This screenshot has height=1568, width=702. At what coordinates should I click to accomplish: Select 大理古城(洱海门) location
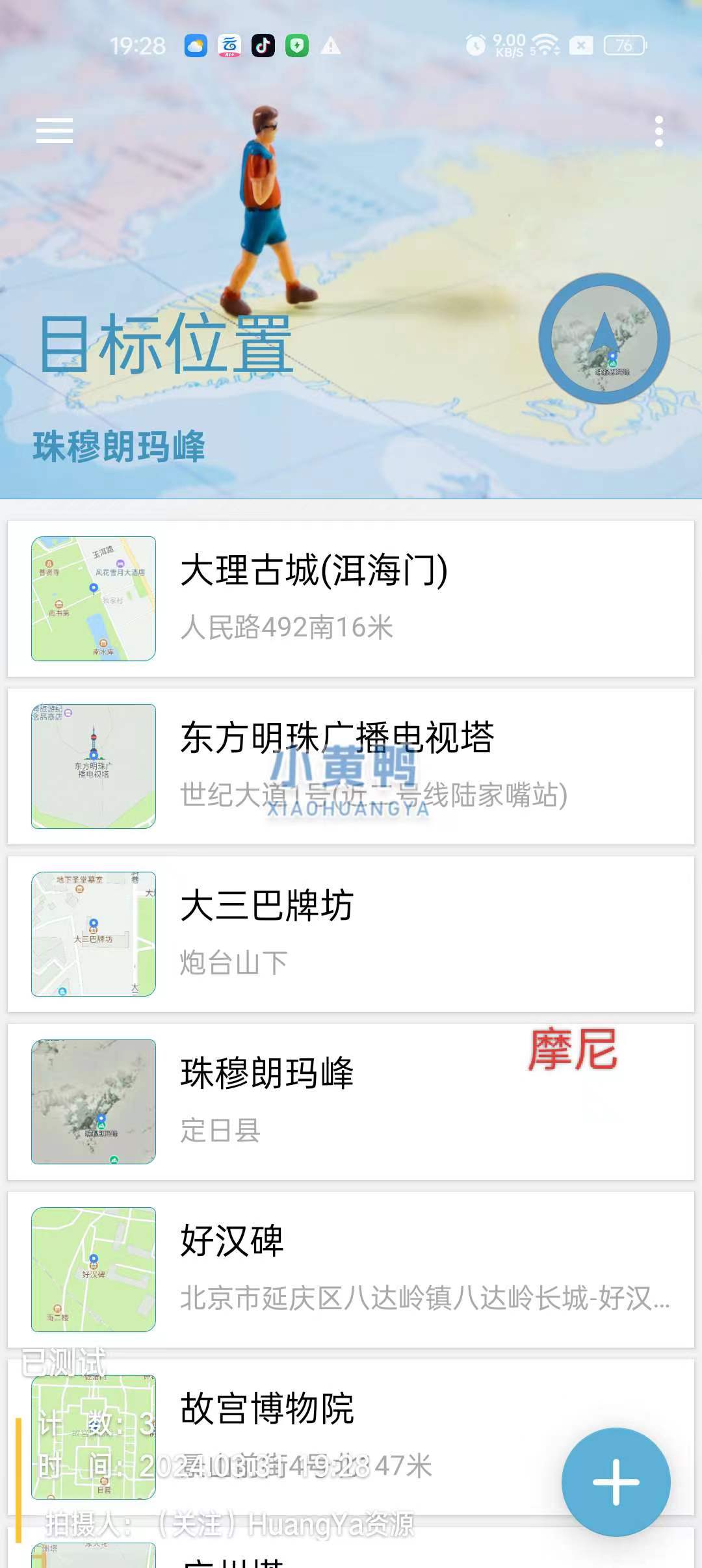(x=351, y=598)
